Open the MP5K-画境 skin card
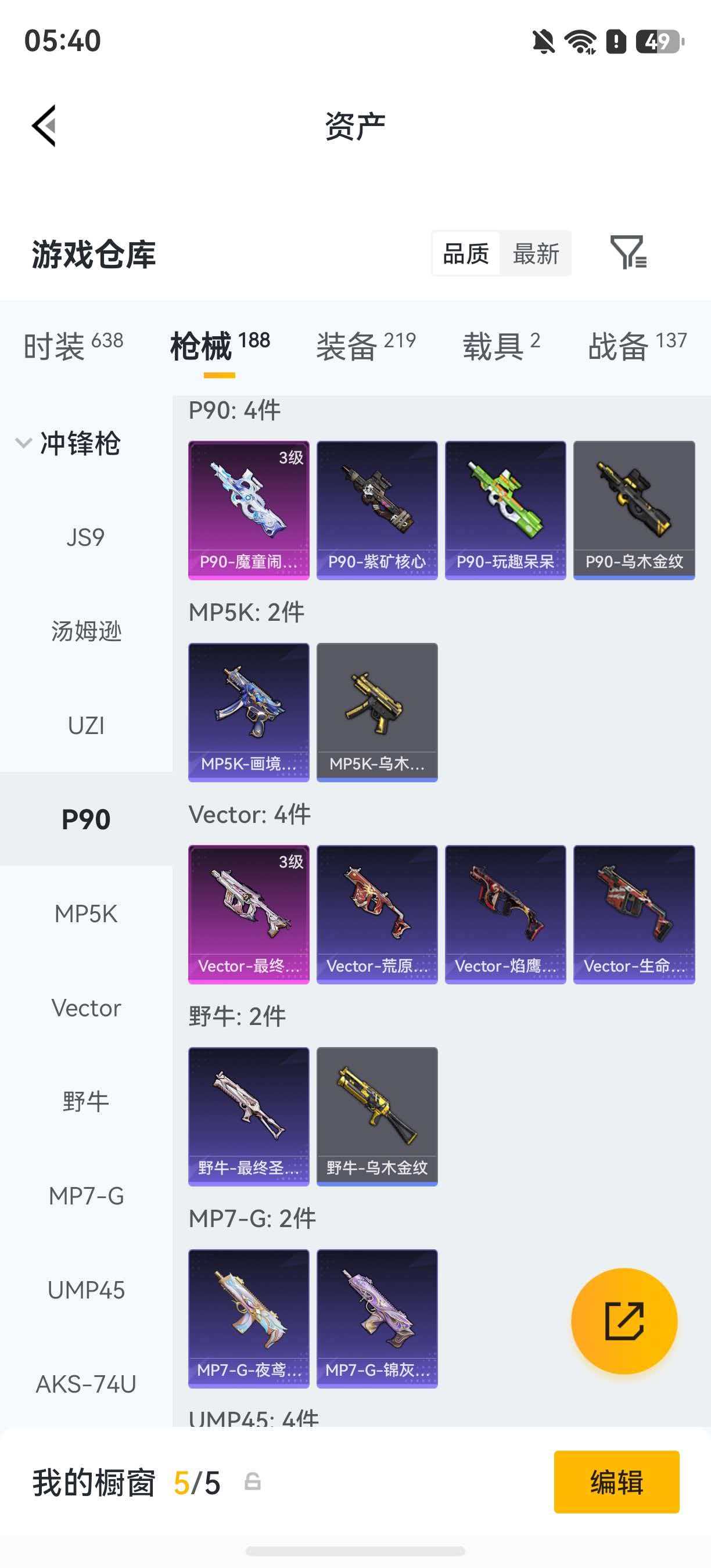This screenshot has width=711, height=1568. pyautogui.click(x=249, y=712)
